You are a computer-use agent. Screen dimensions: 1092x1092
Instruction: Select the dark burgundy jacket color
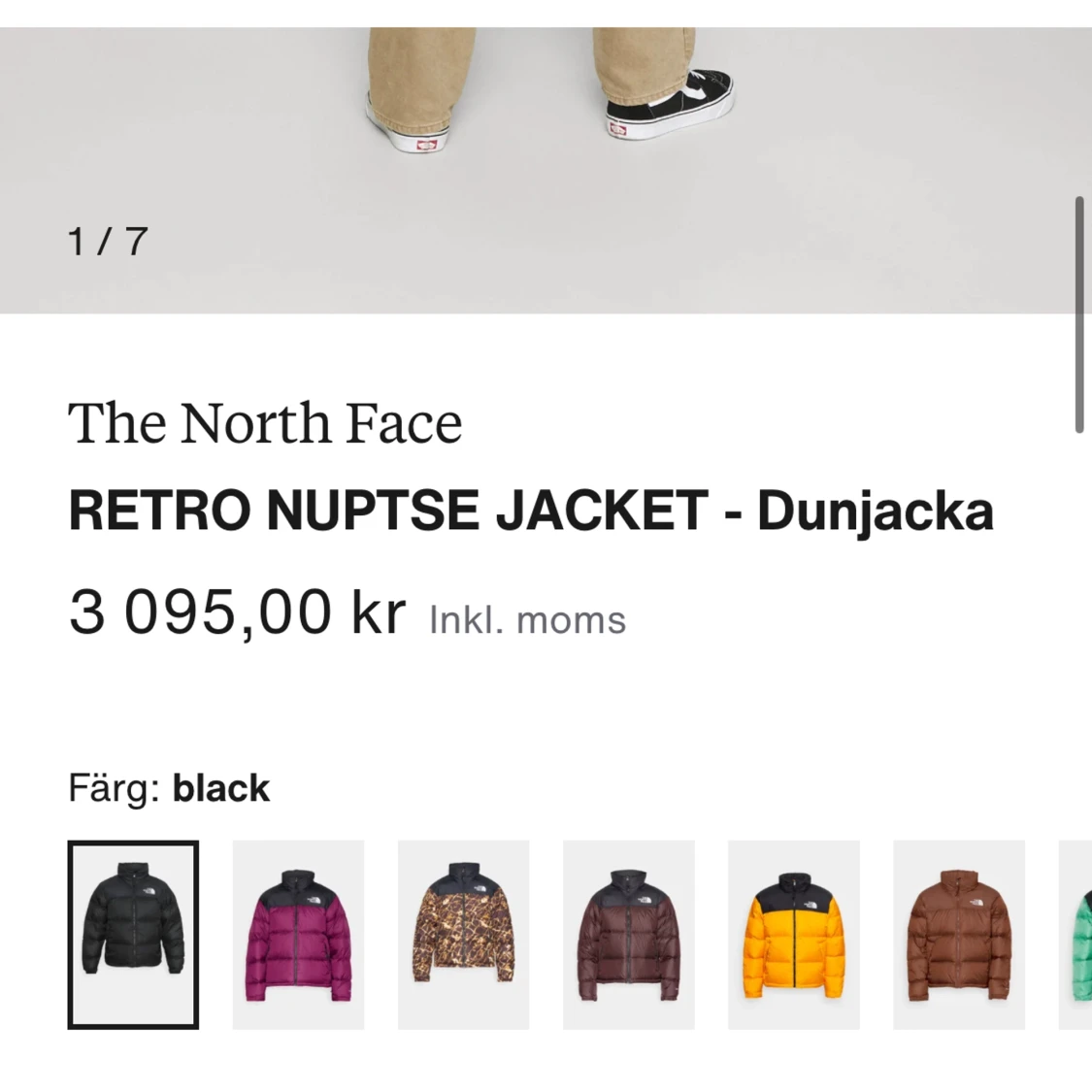pos(628,934)
